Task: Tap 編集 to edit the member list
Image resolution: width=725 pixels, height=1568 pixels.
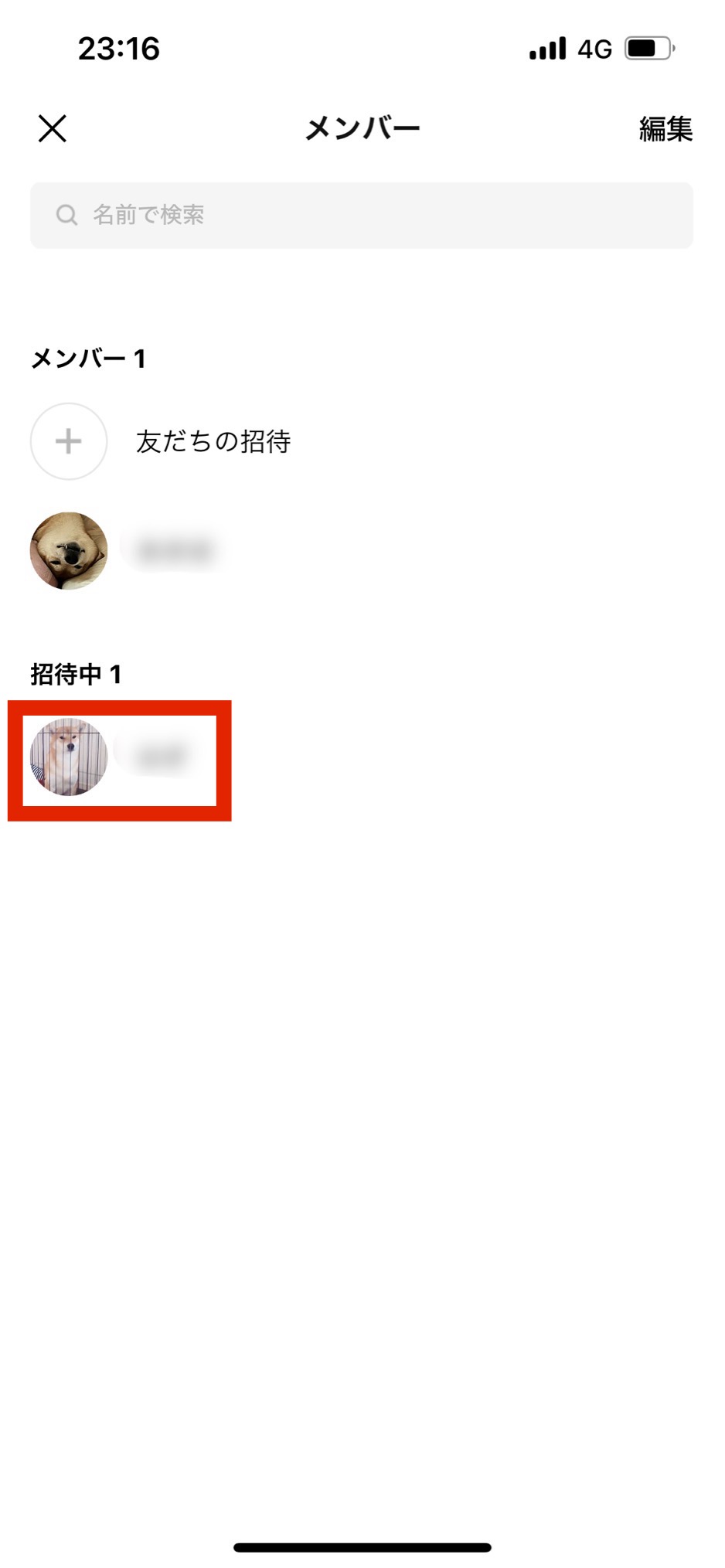Action: point(665,129)
